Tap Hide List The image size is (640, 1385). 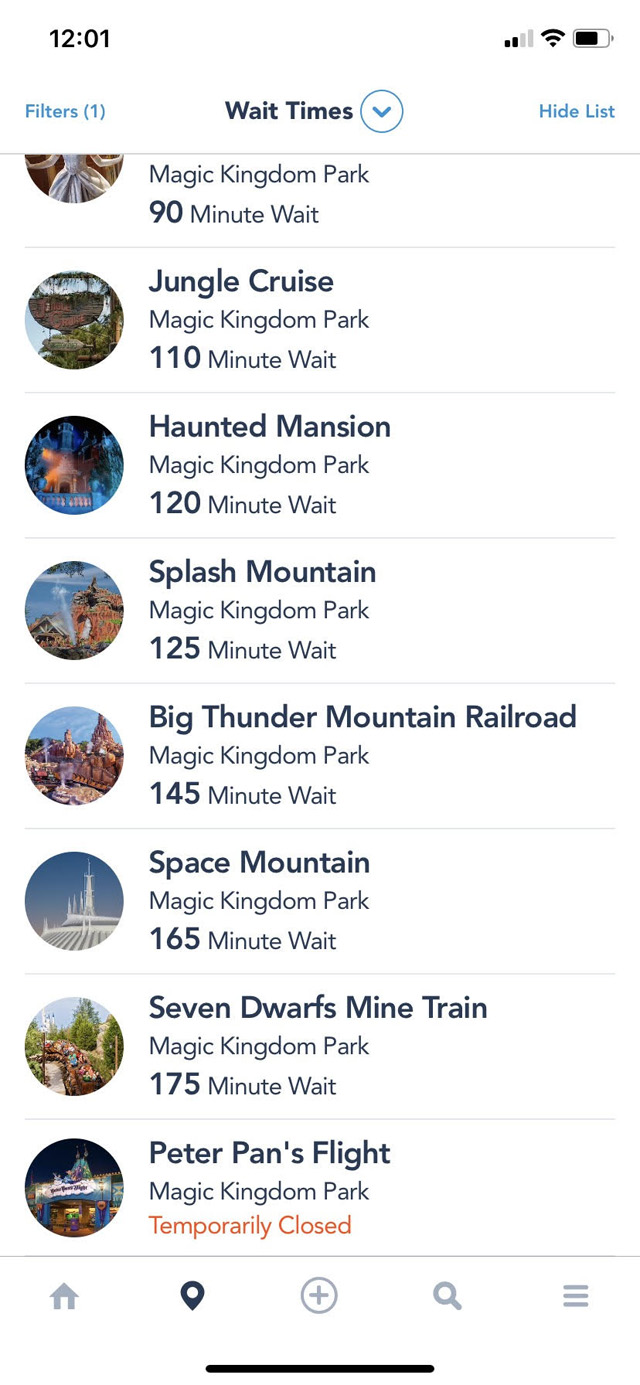(x=577, y=111)
